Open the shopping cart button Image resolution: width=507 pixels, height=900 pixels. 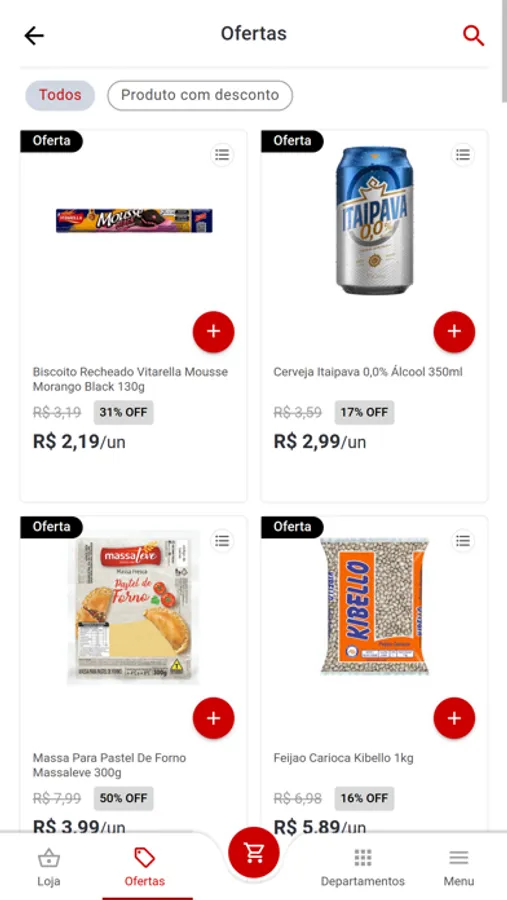click(x=254, y=852)
